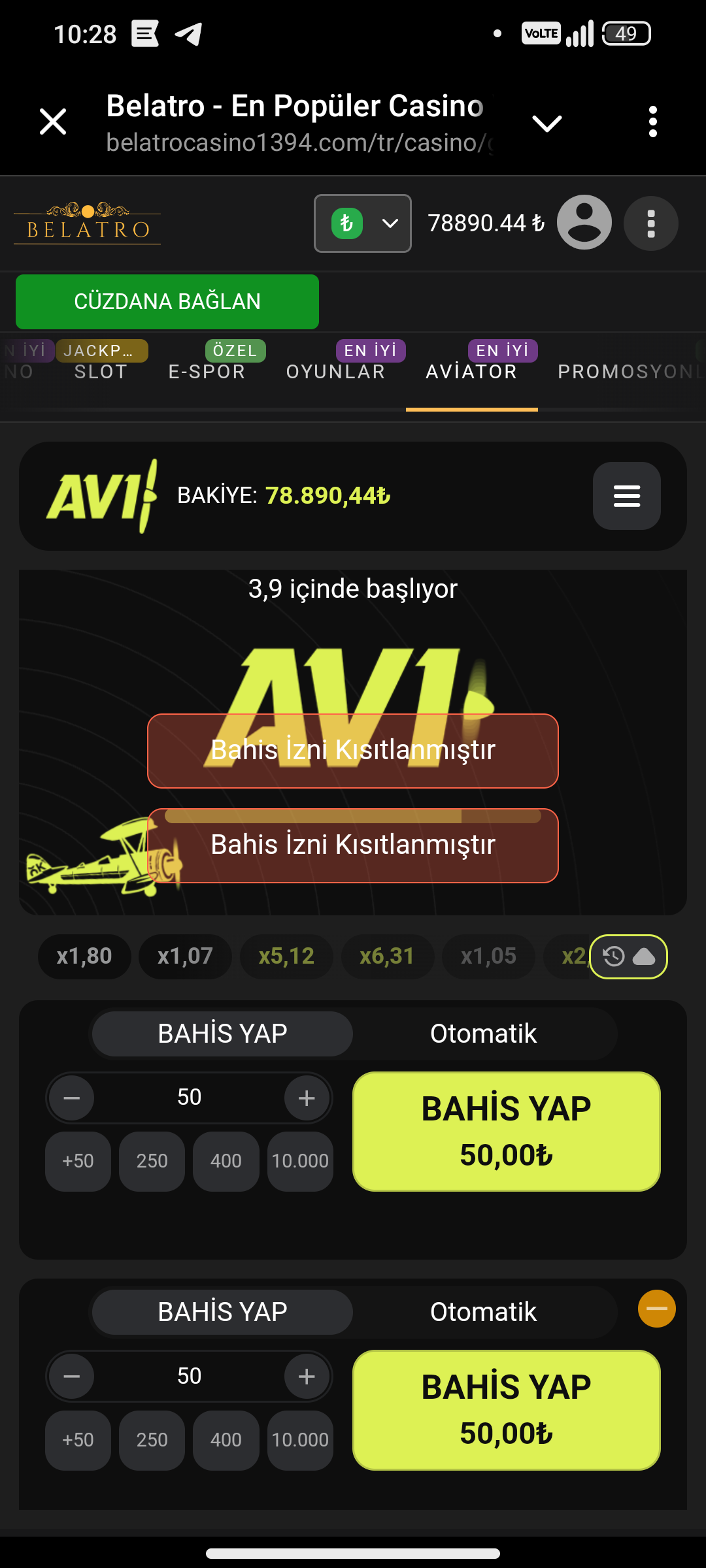
Task: Increase the first bet amount with plus
Action: click(x=307, y=1098)
